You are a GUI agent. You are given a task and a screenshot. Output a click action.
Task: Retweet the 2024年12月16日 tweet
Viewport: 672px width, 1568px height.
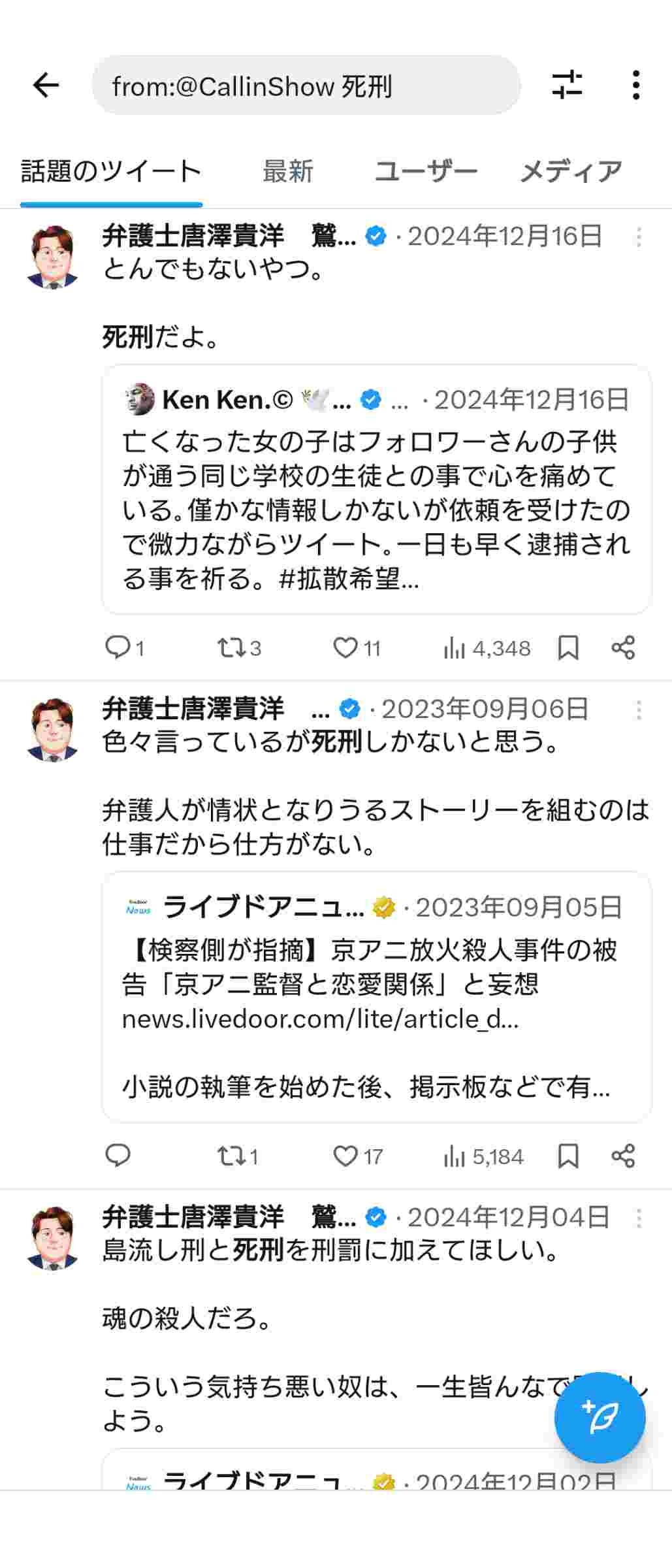(231, 647)
